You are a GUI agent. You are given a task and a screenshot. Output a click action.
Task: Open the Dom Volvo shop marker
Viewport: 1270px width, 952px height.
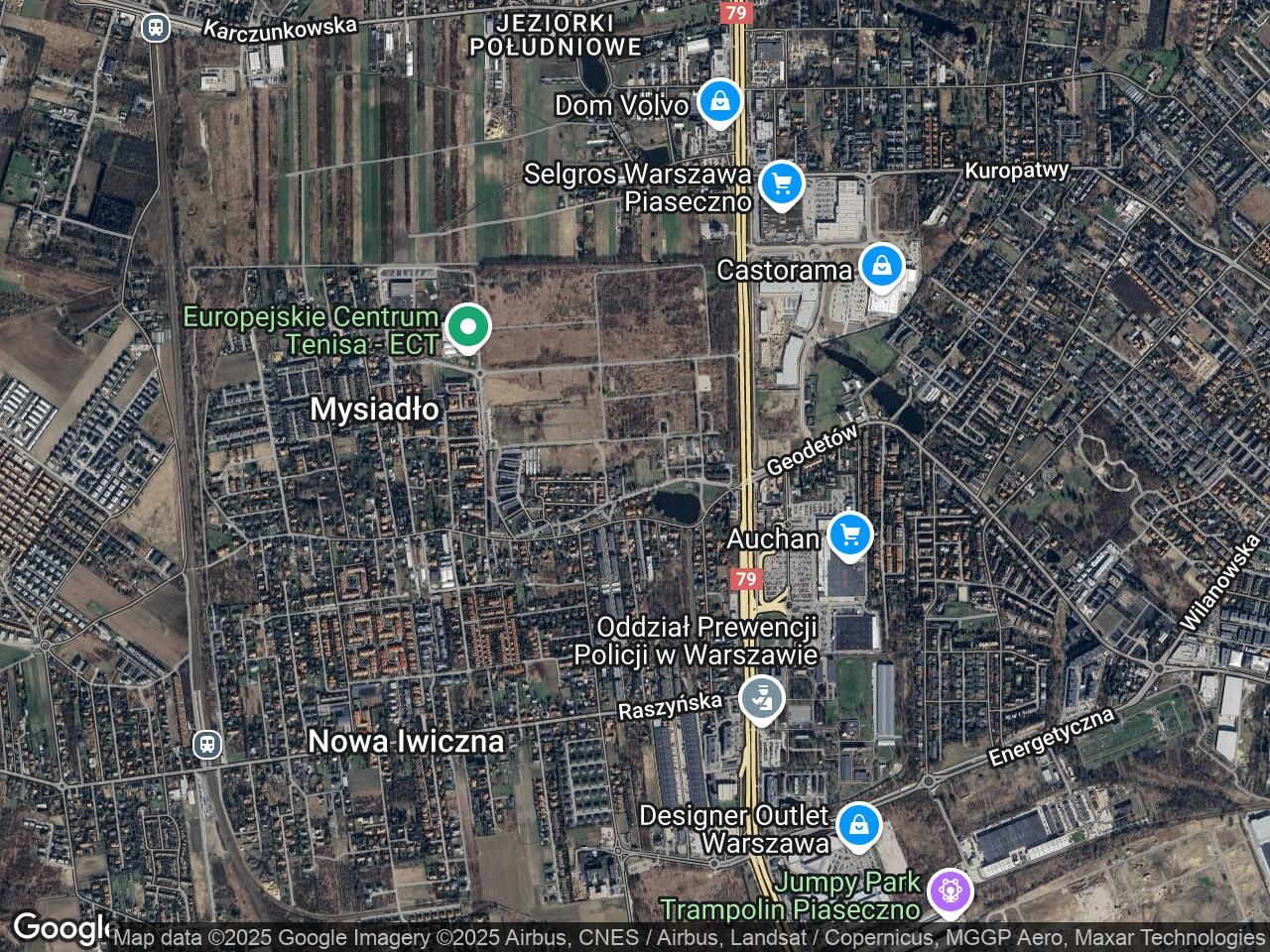tap(719, 101)
